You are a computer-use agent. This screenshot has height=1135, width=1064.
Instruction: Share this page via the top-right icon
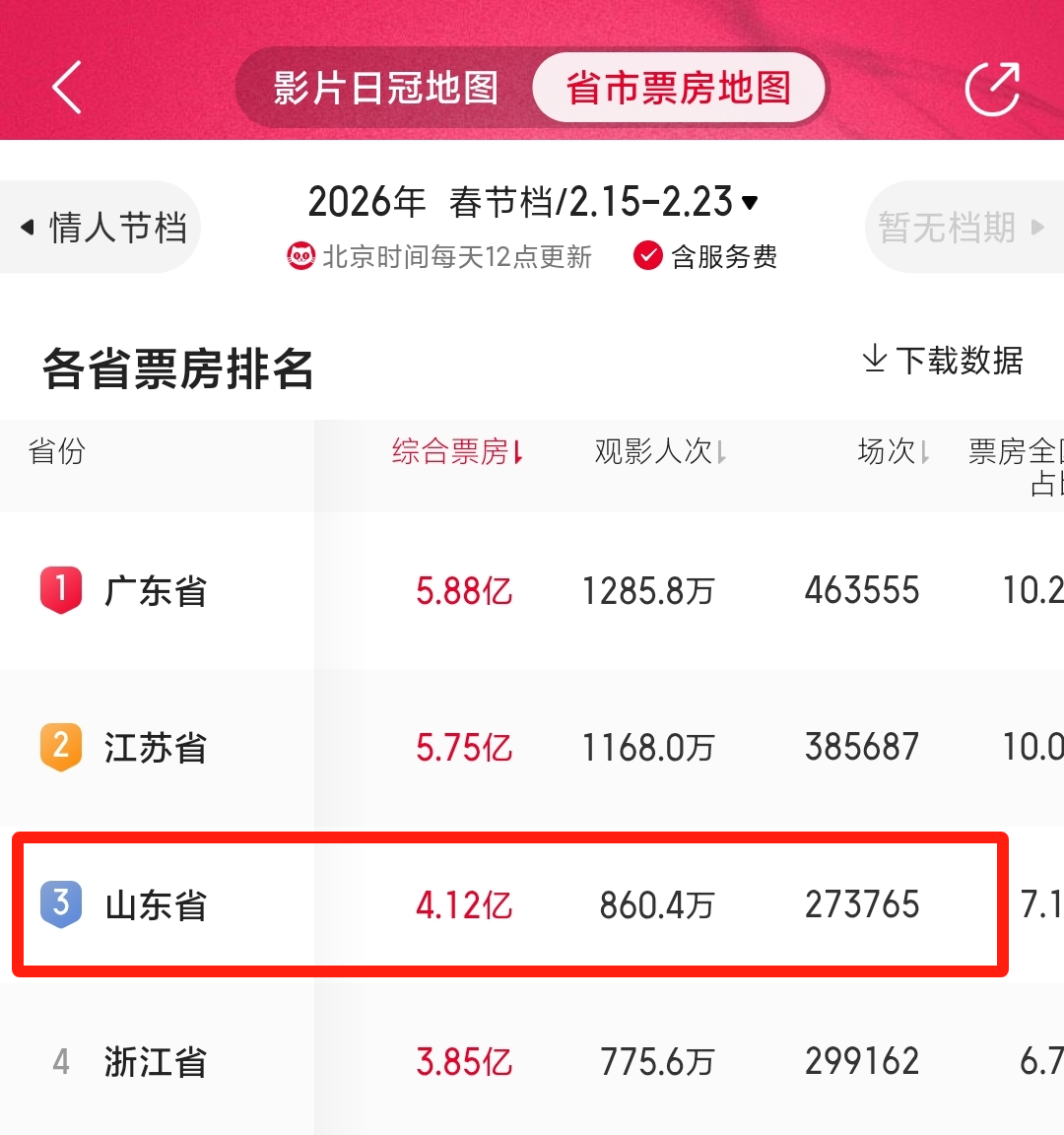[x=991, y=89]
